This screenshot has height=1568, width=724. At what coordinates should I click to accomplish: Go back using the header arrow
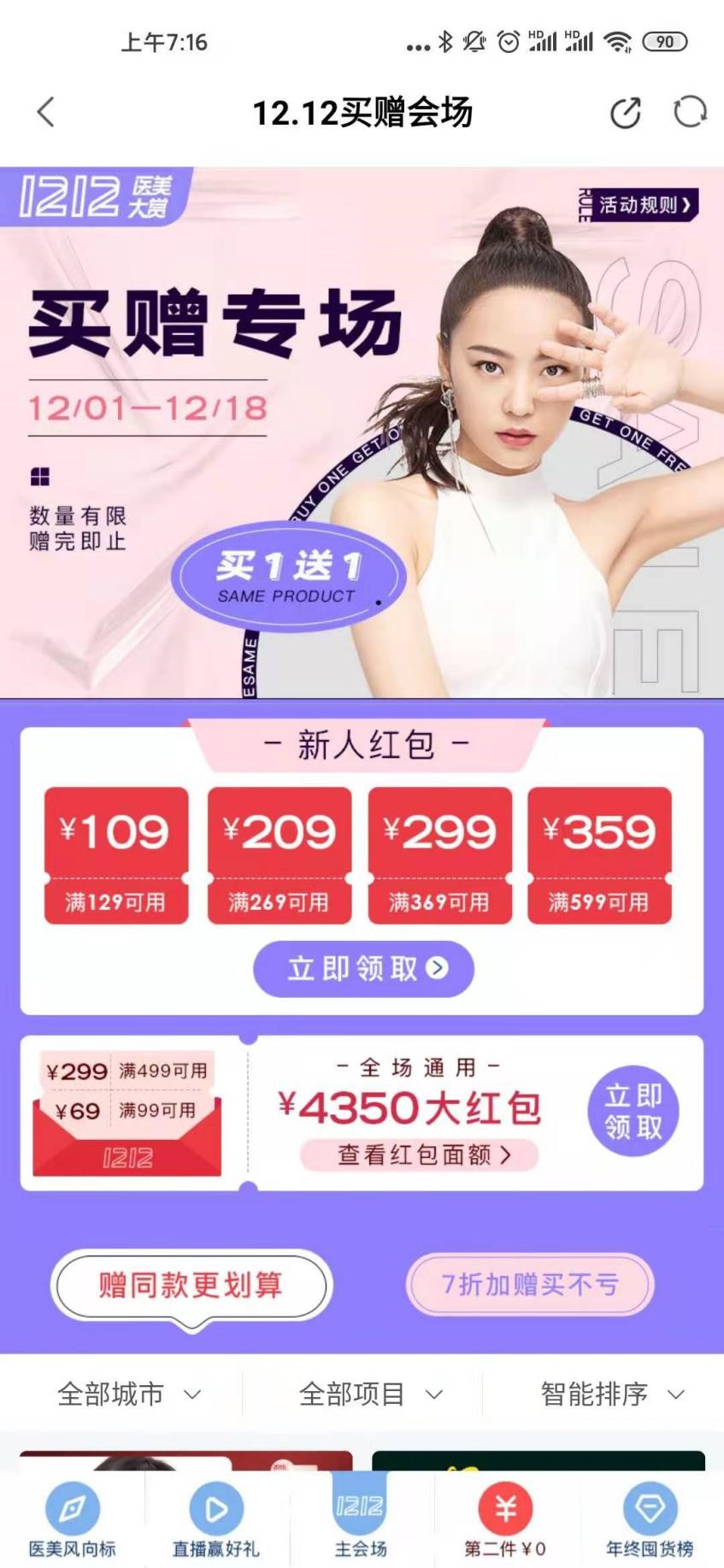(46, 112)
